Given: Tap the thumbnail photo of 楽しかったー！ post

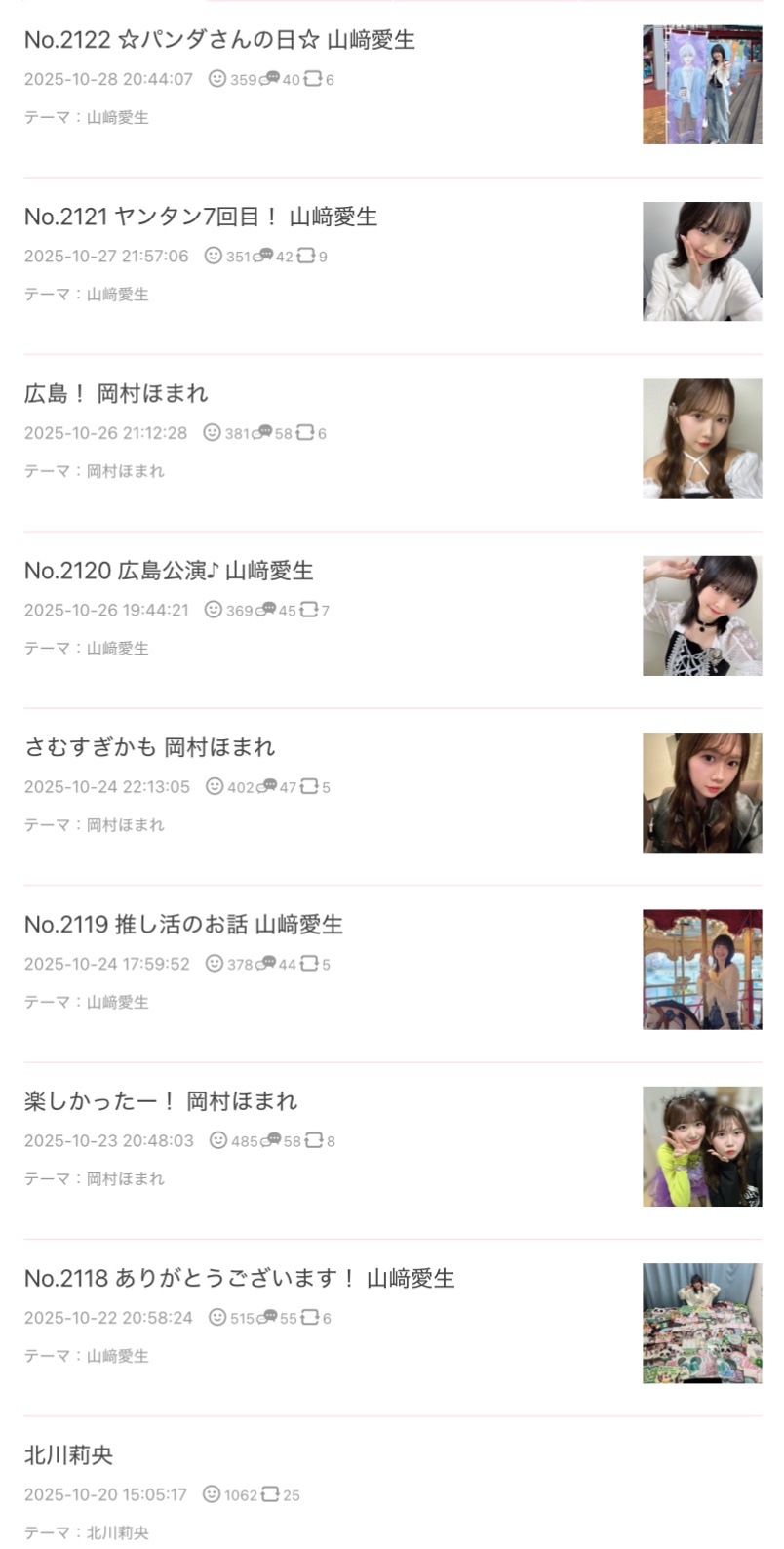Looking at the screenshot, I should click(x=702, y=1146).
